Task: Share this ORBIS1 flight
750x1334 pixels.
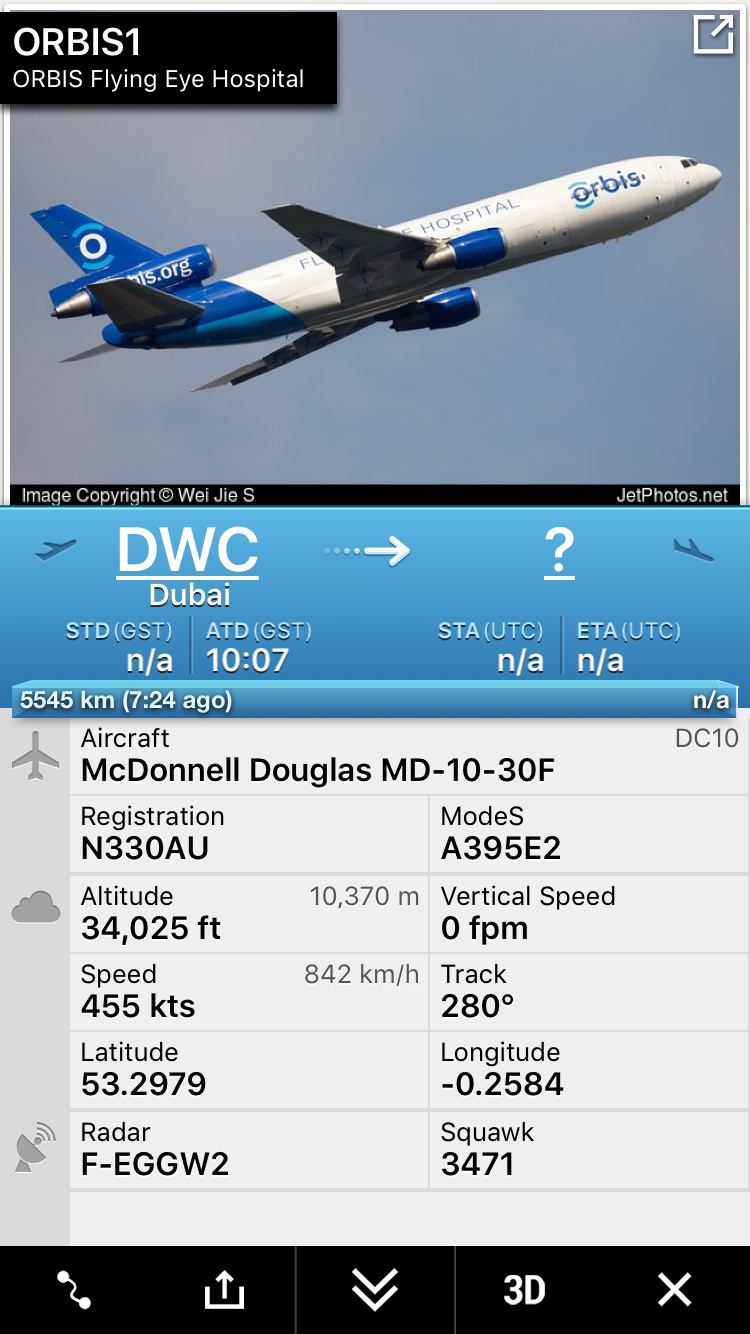Action: 224,1290
